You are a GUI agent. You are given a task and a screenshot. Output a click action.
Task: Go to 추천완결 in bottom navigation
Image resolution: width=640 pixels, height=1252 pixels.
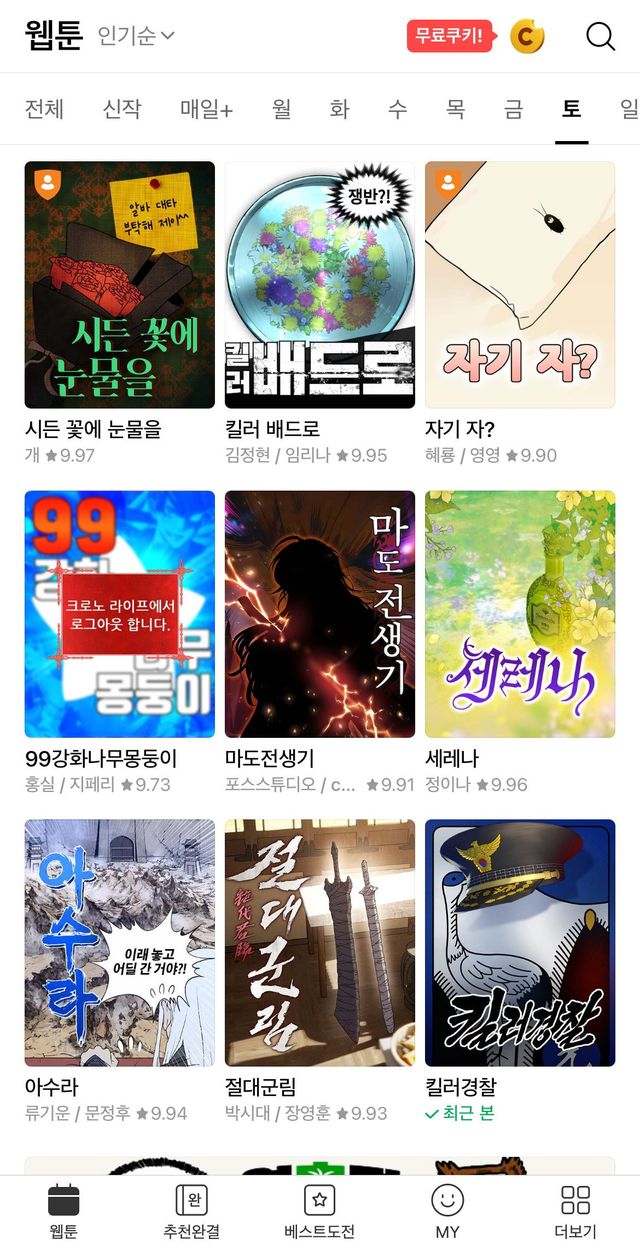click(191, 1210)
